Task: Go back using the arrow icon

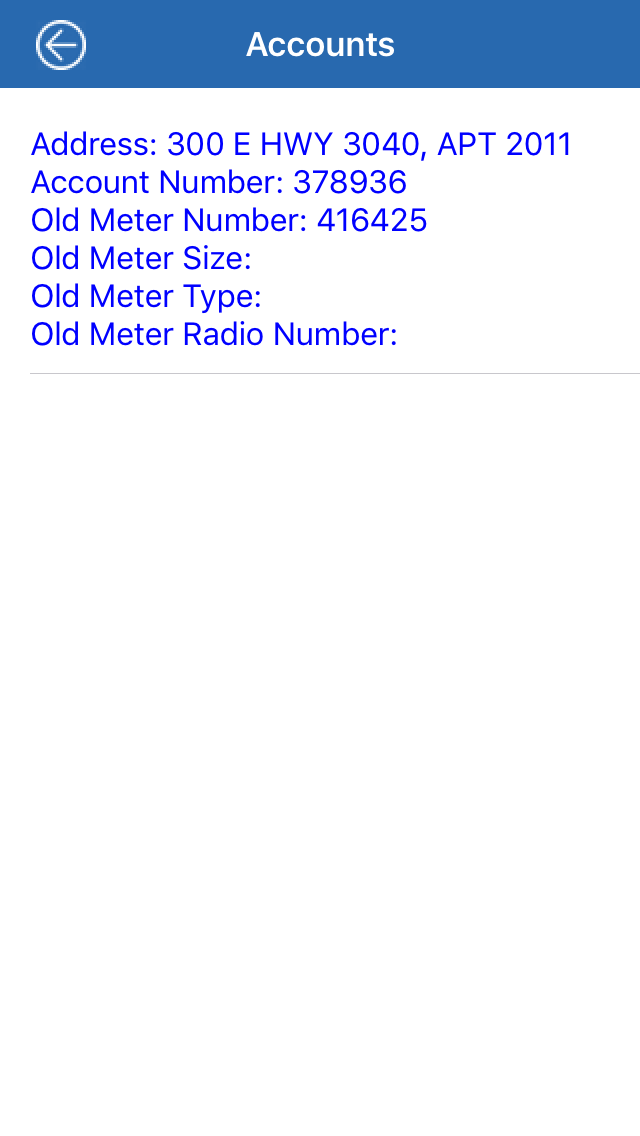Action: (61, 45)
